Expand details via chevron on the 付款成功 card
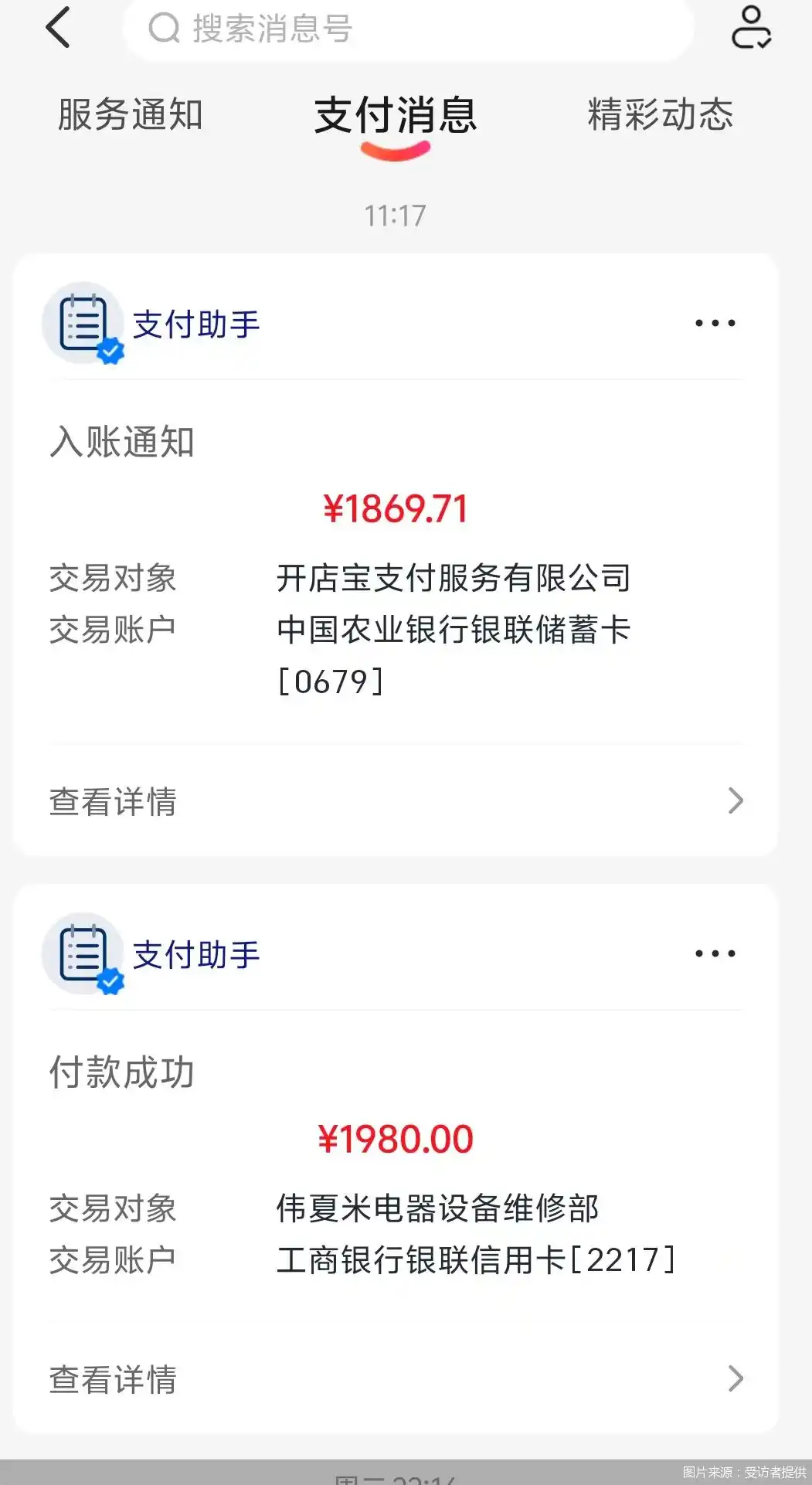812x1485 pixels. [736, 1378]
